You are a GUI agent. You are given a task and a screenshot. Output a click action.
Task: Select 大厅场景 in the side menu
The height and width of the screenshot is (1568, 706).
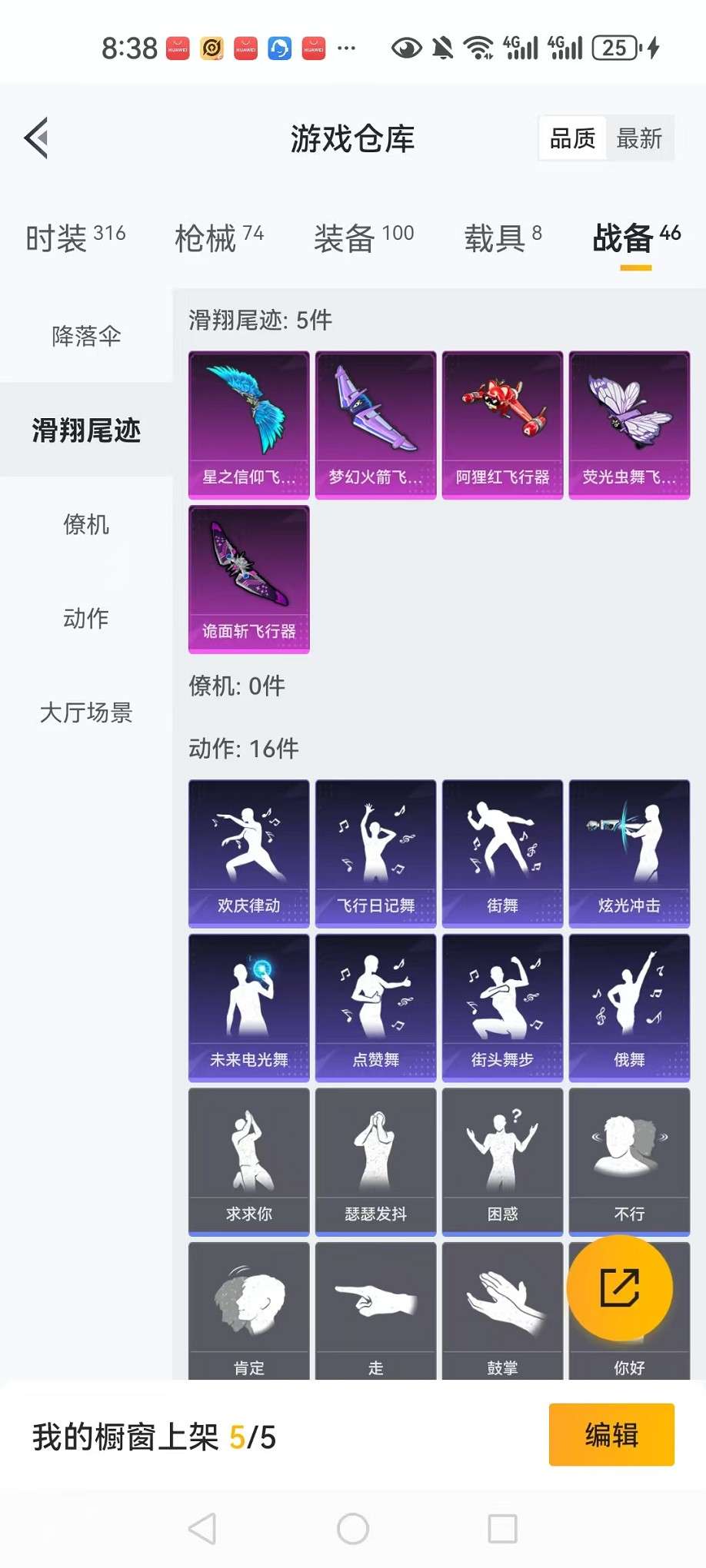click(x=86, y=713)
